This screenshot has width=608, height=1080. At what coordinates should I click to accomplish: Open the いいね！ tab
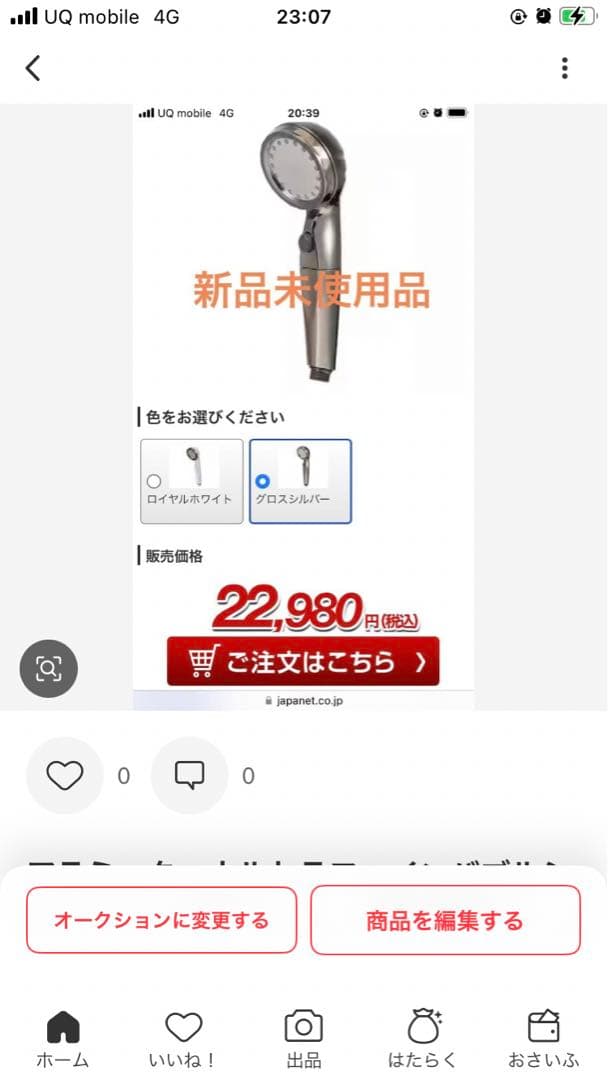[184, 1038]
